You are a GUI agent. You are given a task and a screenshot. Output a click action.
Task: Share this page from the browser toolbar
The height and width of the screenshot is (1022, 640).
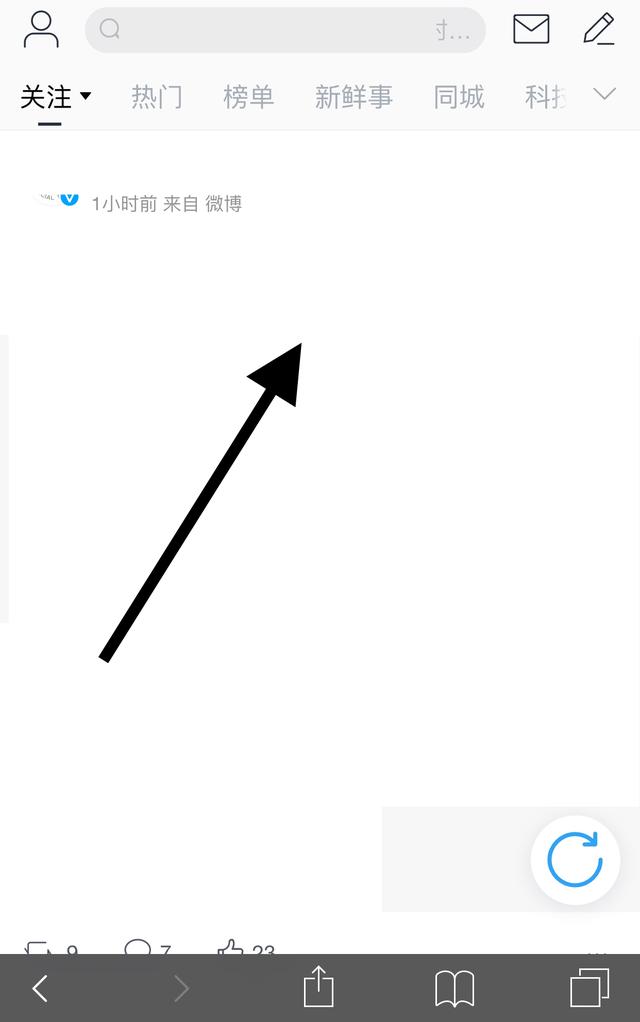pos(318,987)
